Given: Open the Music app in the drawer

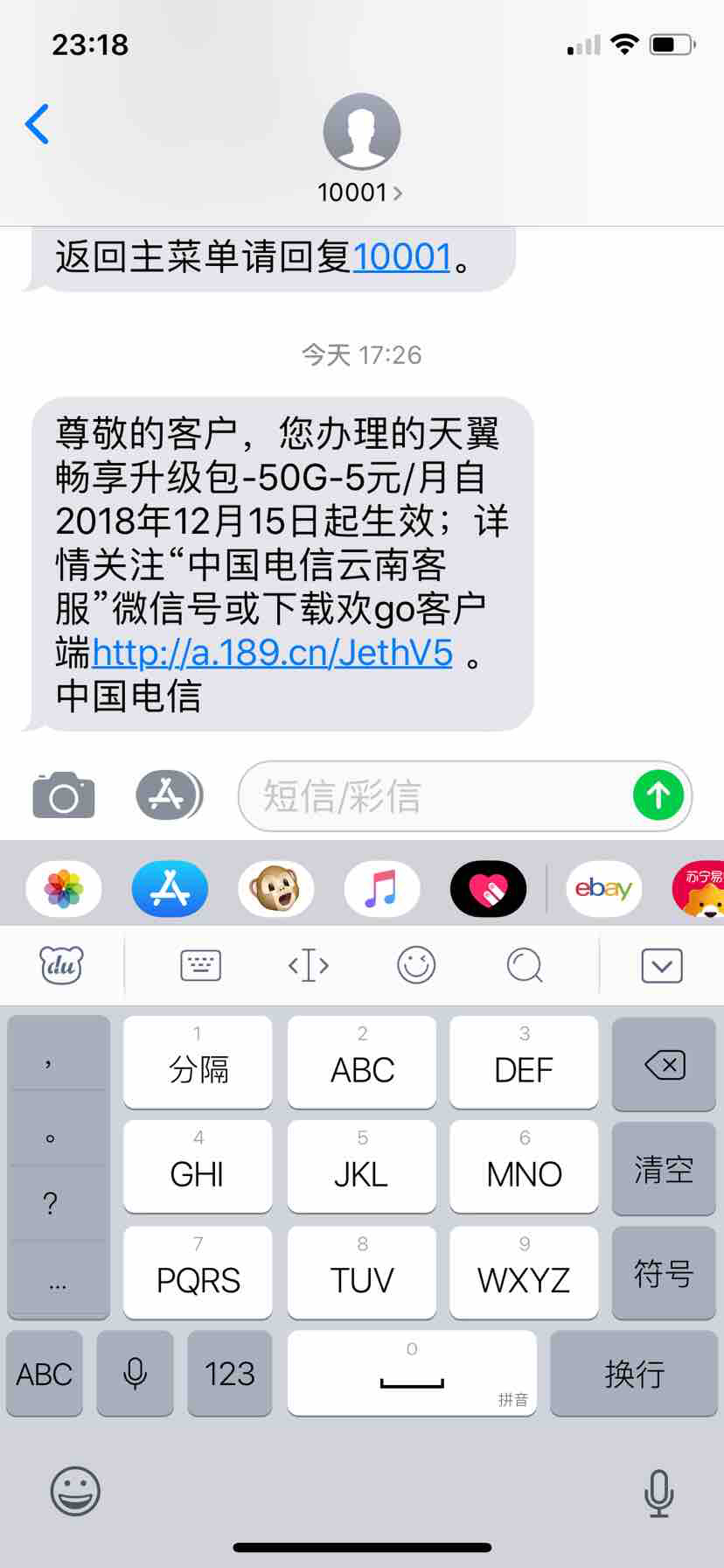Looking at the screenshot, I should 381,890.
